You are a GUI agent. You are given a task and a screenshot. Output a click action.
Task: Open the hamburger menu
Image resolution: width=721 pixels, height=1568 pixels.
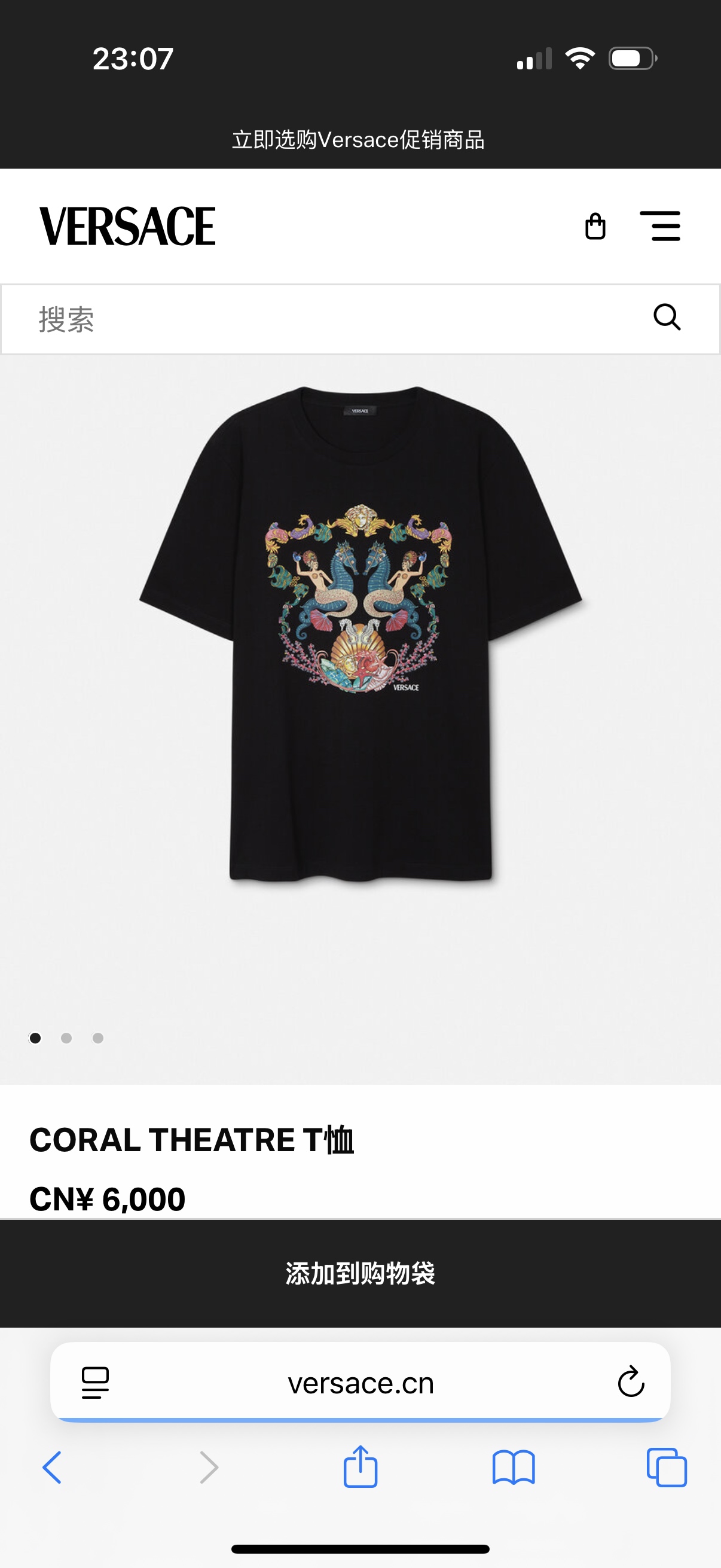pyautogui.click(x=659, y=227)
